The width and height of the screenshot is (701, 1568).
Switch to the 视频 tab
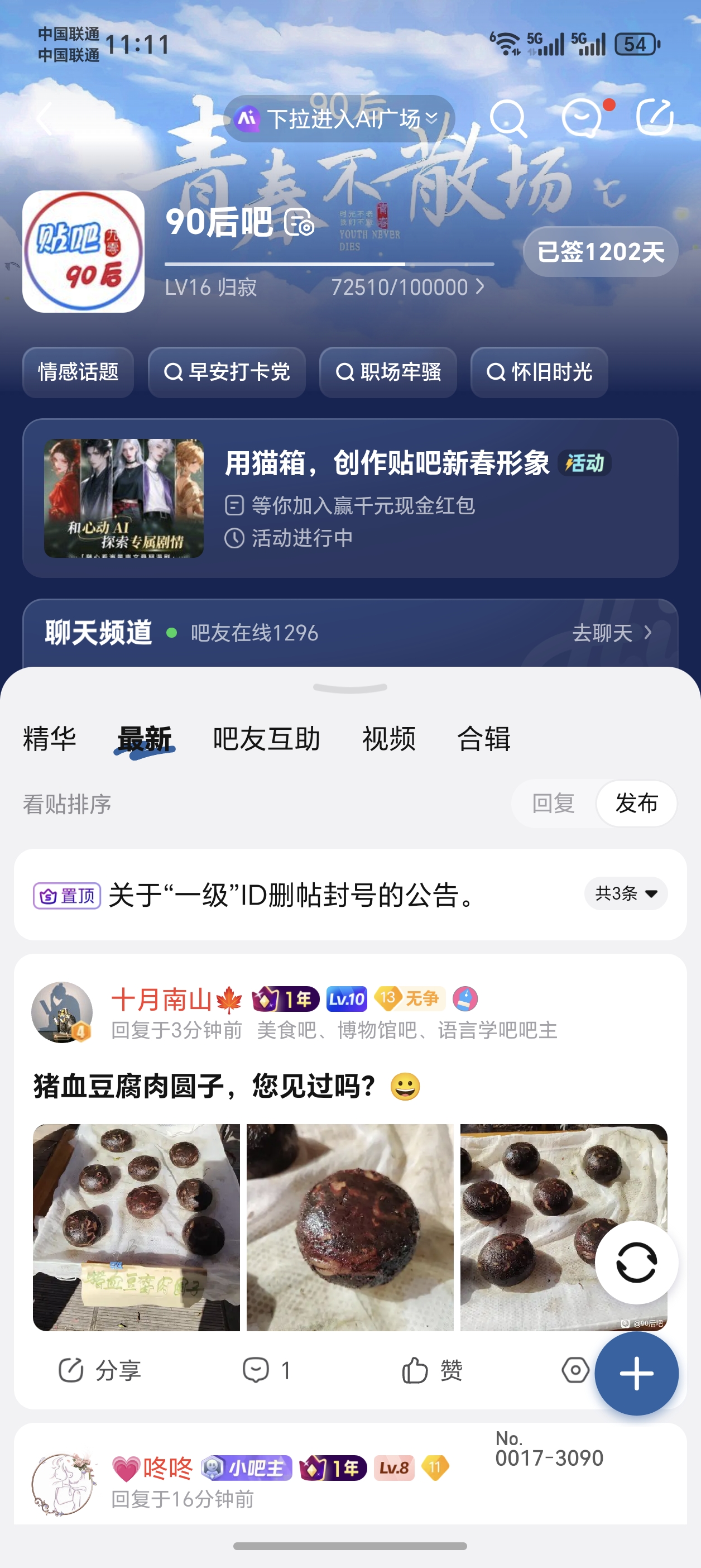pos(389,739)
